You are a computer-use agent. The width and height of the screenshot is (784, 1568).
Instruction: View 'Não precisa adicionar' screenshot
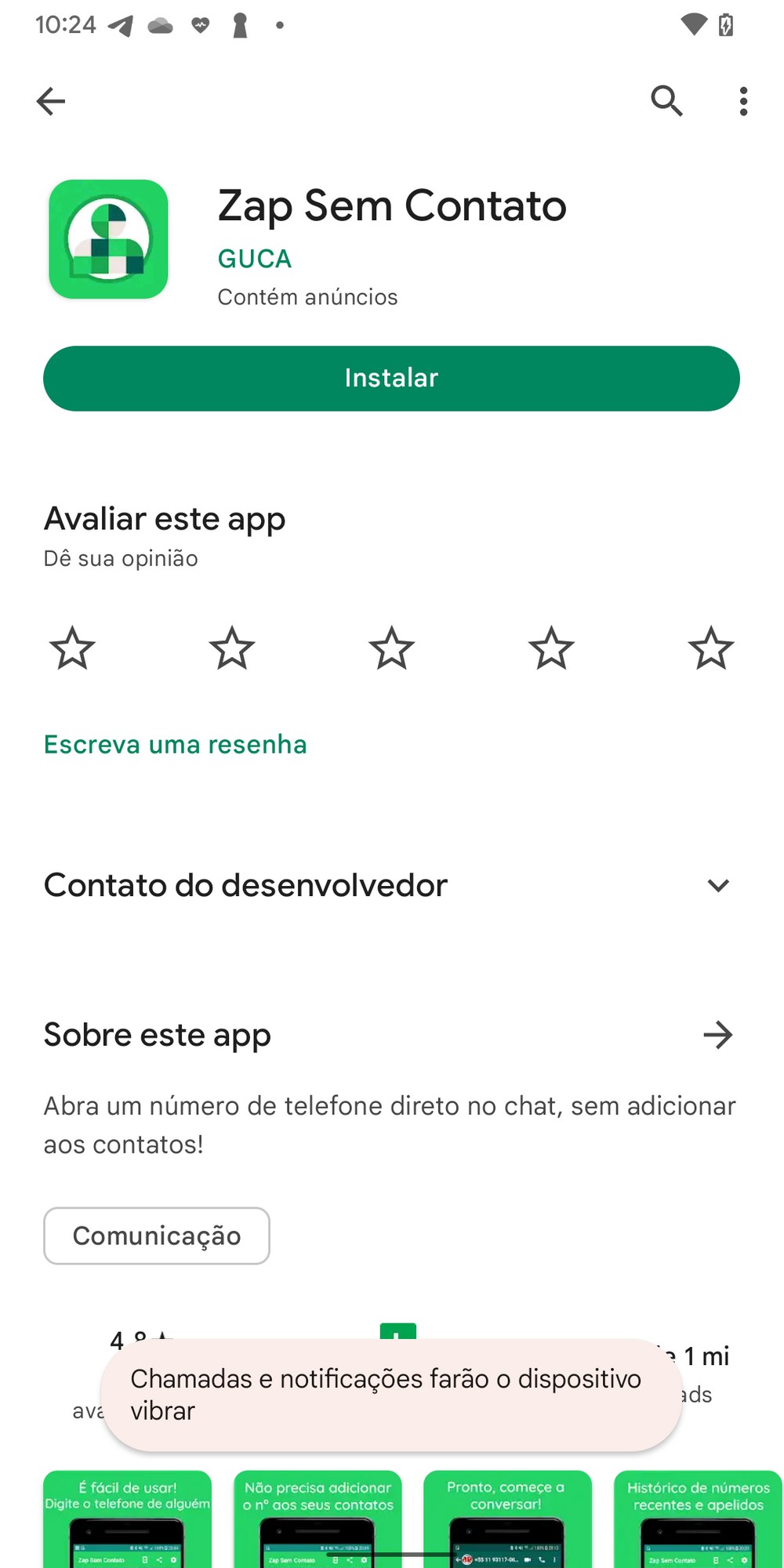pyautogui.click(x=318, y=1521)
